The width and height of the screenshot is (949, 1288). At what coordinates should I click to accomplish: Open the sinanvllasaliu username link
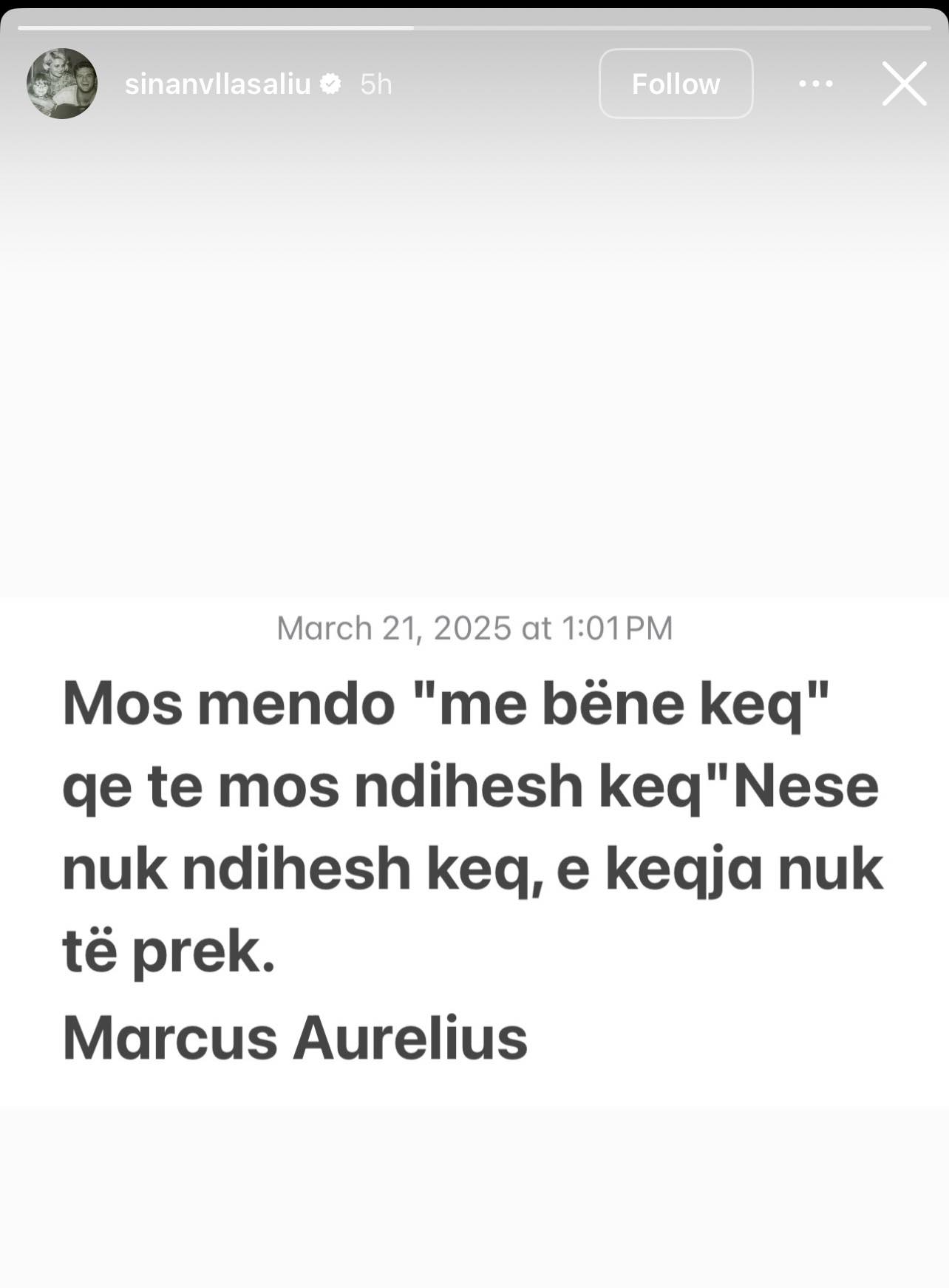[x=217, y=84]
